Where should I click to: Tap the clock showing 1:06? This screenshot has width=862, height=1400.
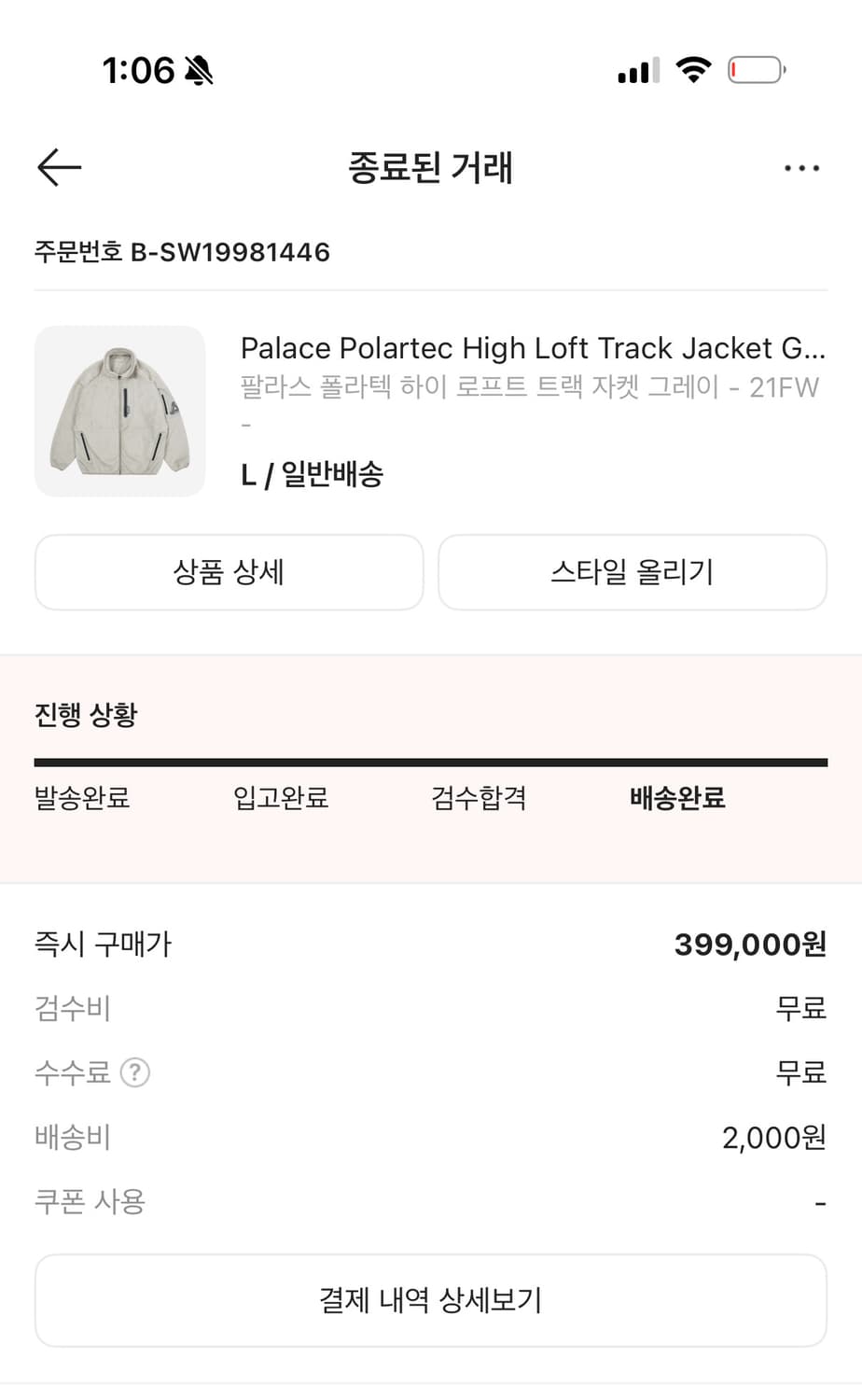point(136,69)
